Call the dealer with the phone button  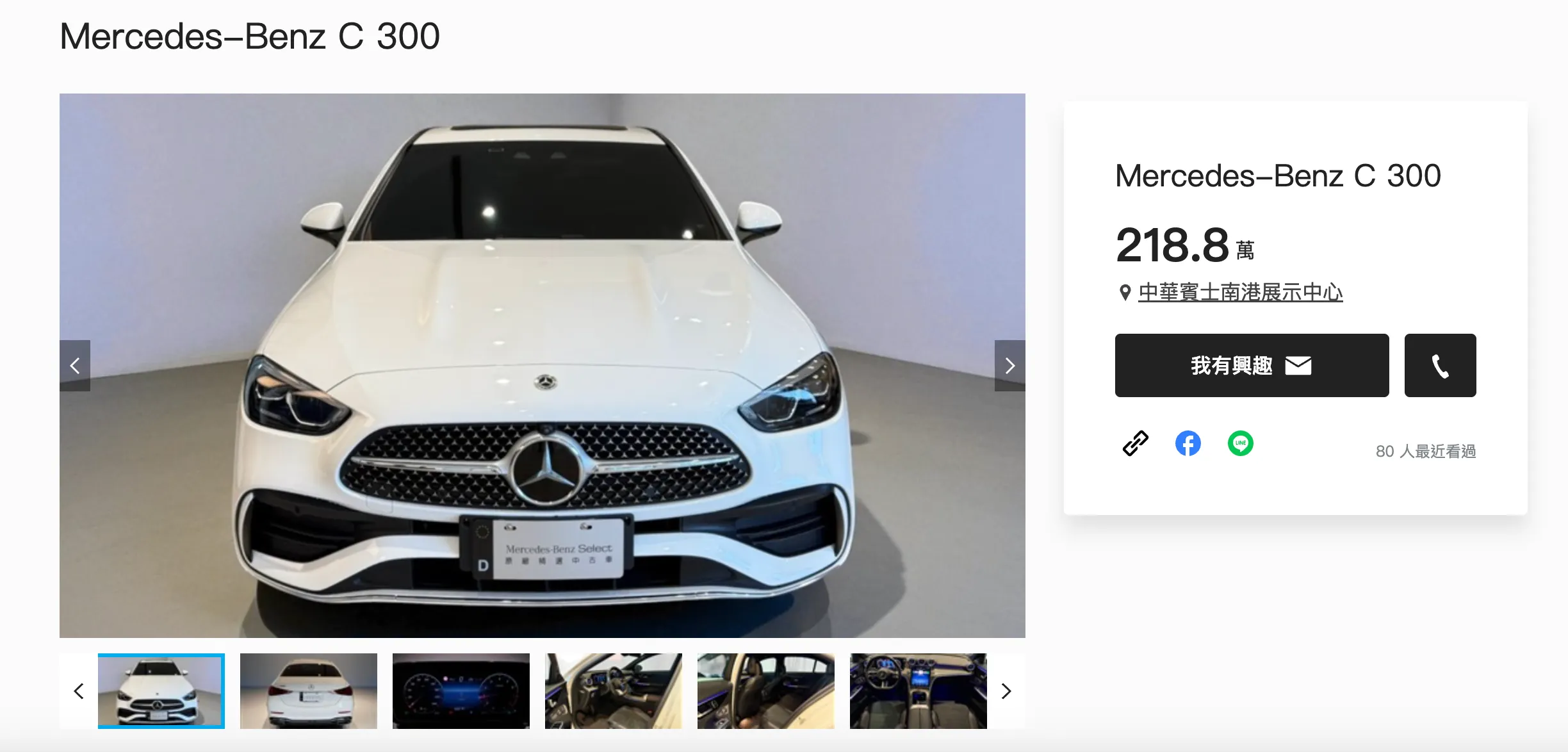point(1440,365)
